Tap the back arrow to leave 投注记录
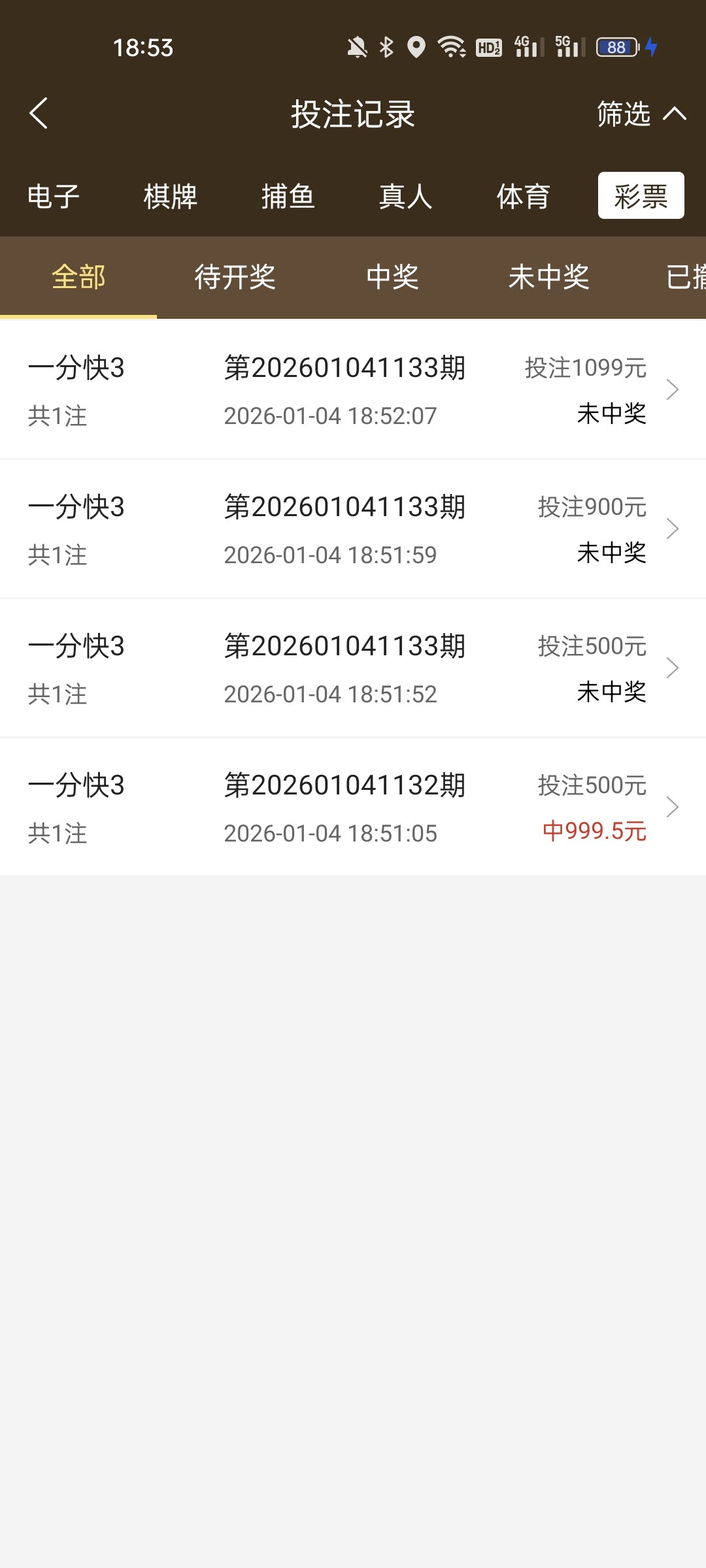Viewport: 706px width, 1568px height. click(x=39, y=114)
